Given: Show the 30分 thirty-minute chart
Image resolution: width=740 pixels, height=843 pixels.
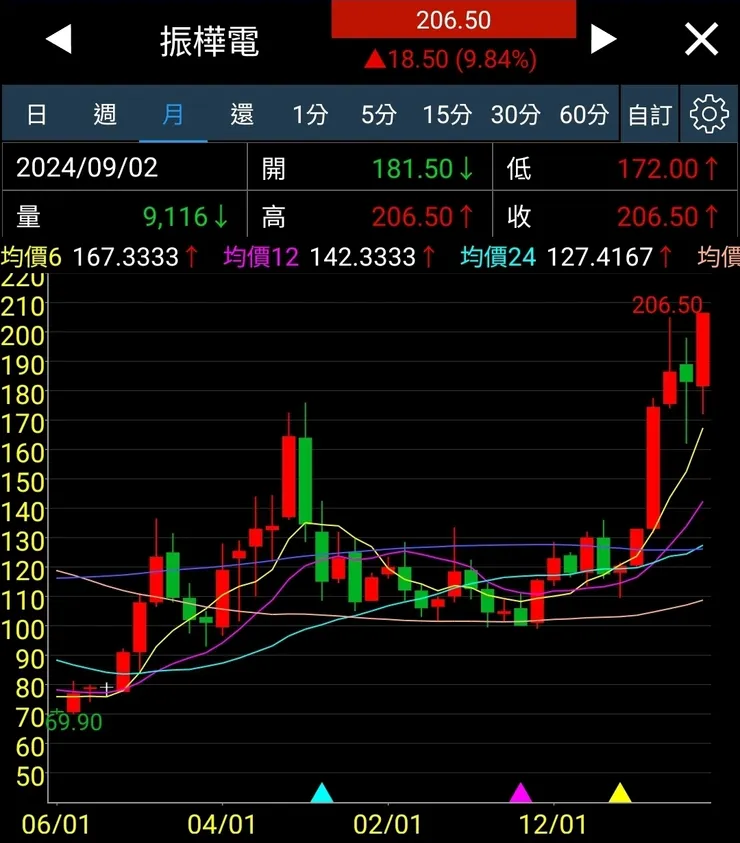Looking at the screenshot, I should pyautogui.click(x=515, y=115).
